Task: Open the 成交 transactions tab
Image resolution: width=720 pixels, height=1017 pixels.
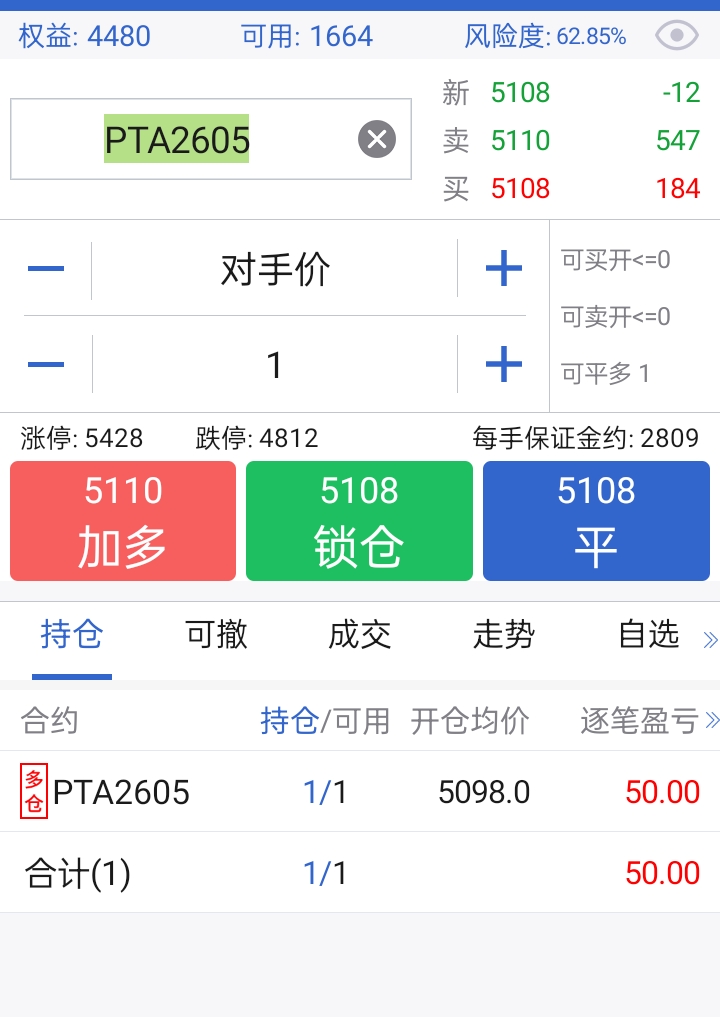Action: point(358,637)
